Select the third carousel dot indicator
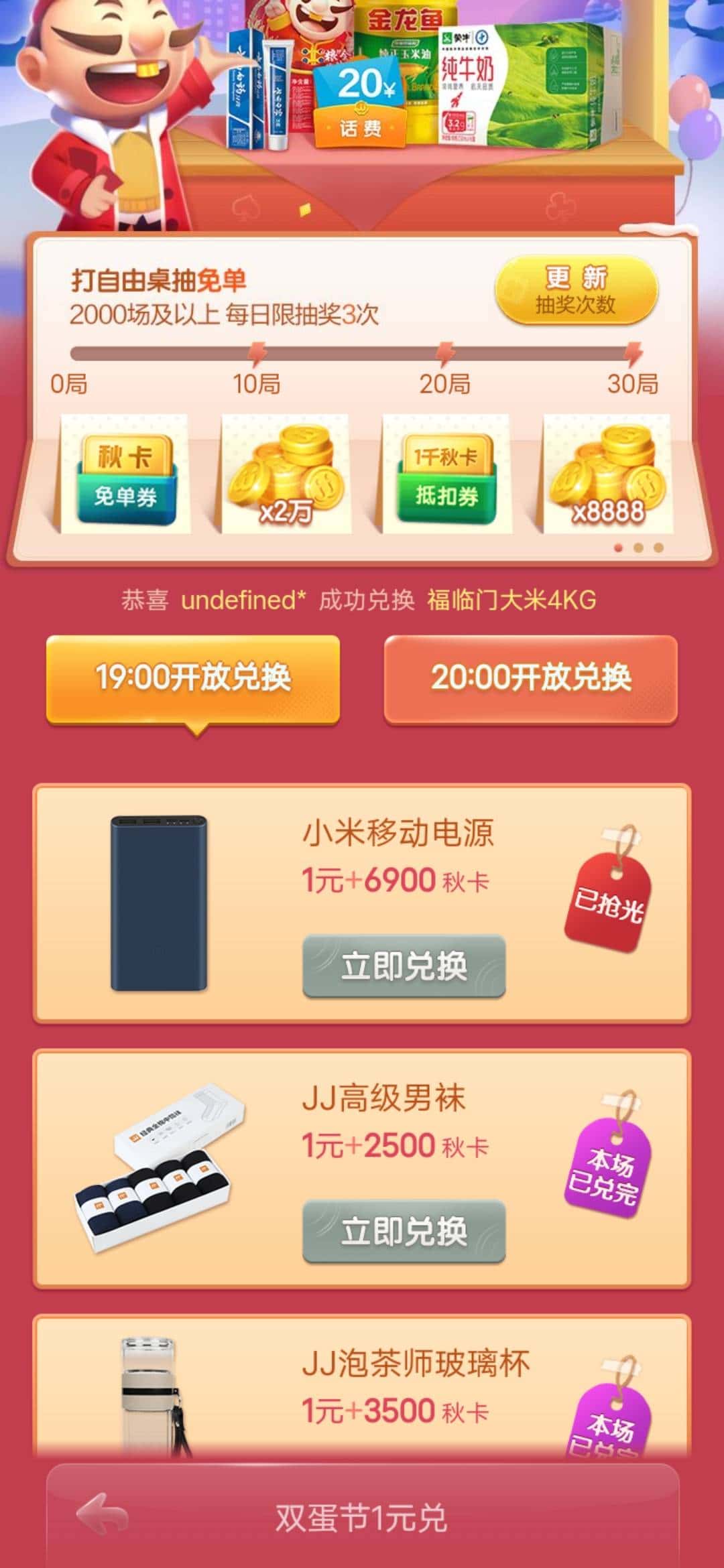Image resolution: width=724 pixels, height=1568 pixels. tap(659, 548)
